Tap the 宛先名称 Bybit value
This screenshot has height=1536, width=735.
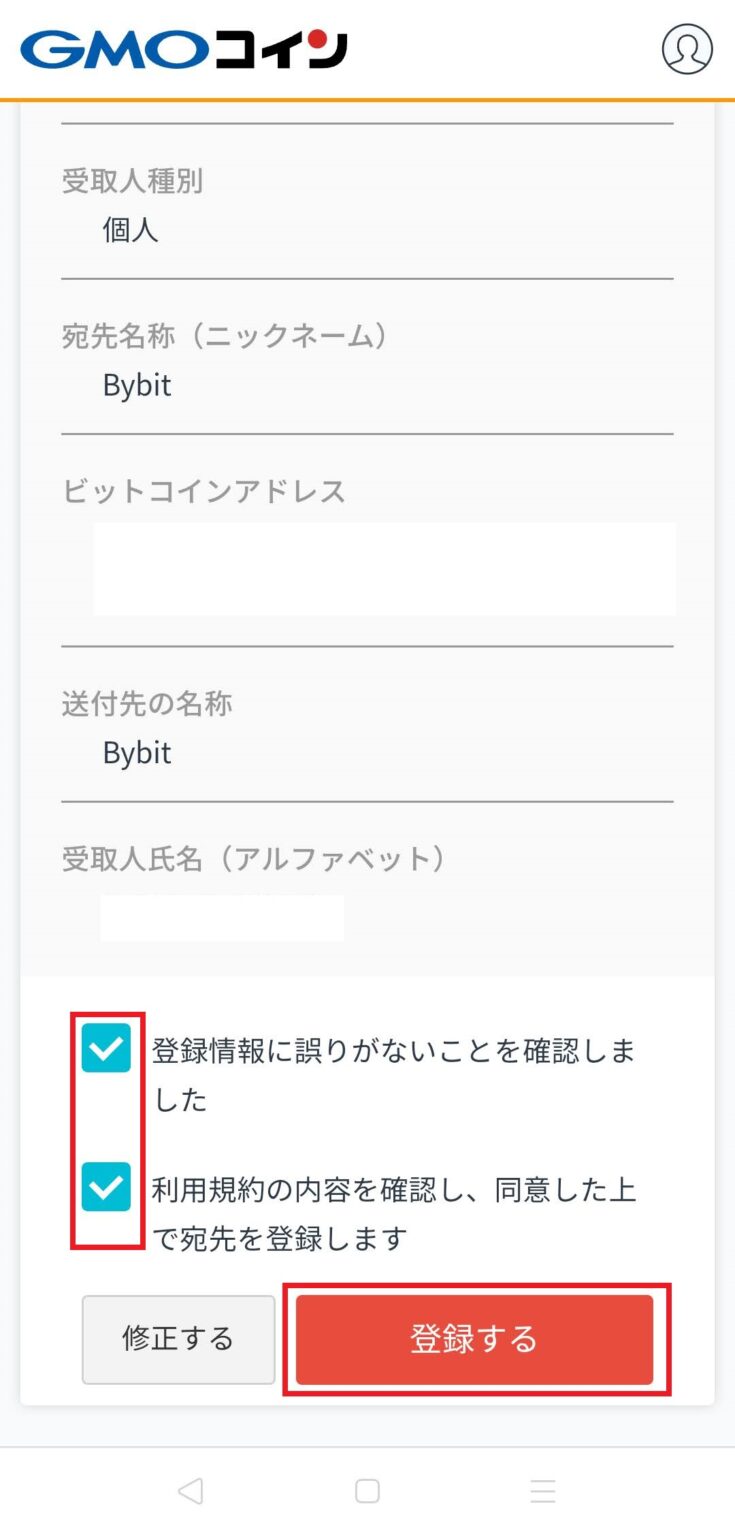(137, 385)
